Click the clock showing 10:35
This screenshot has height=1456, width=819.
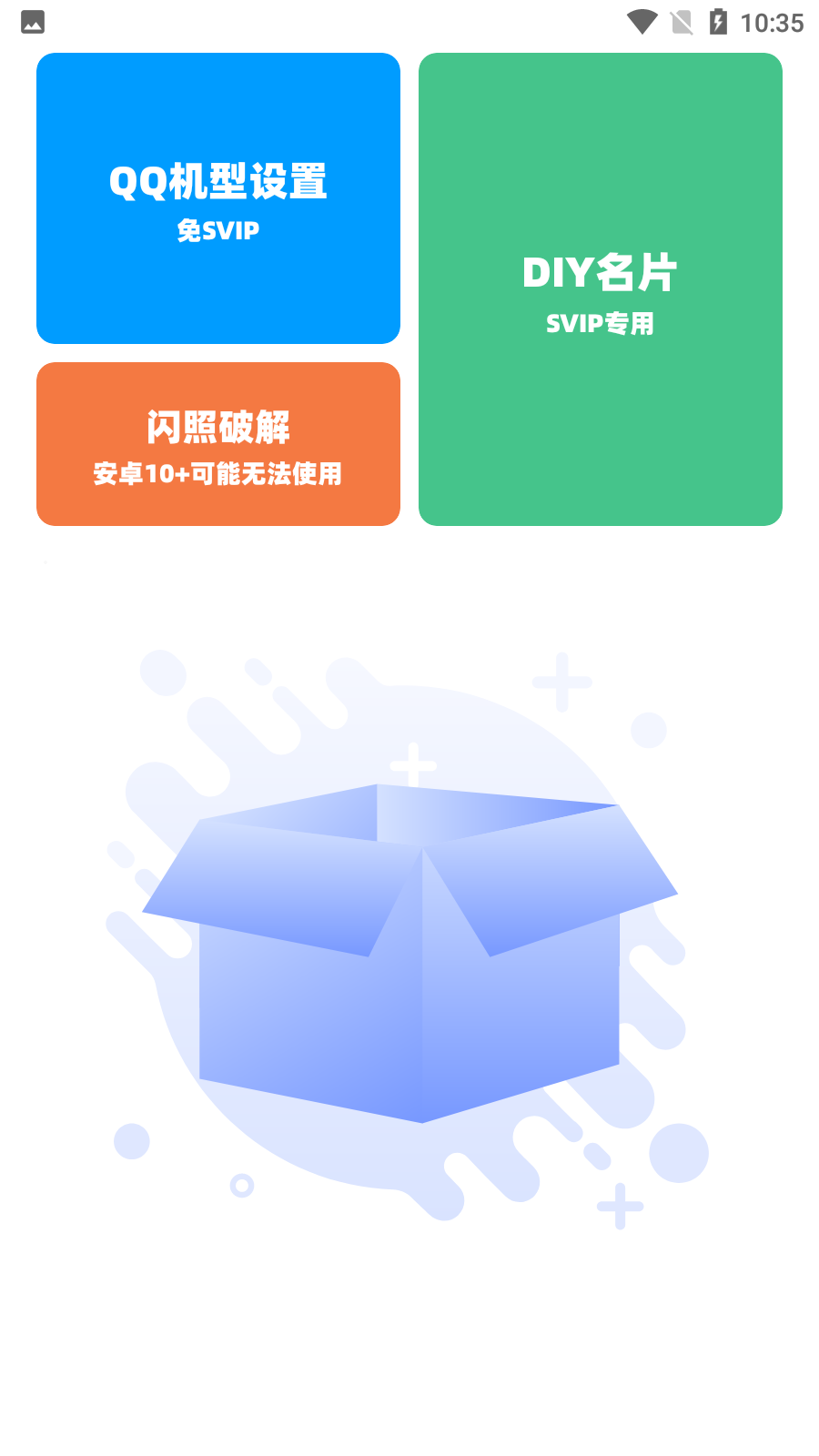point(771,22)
